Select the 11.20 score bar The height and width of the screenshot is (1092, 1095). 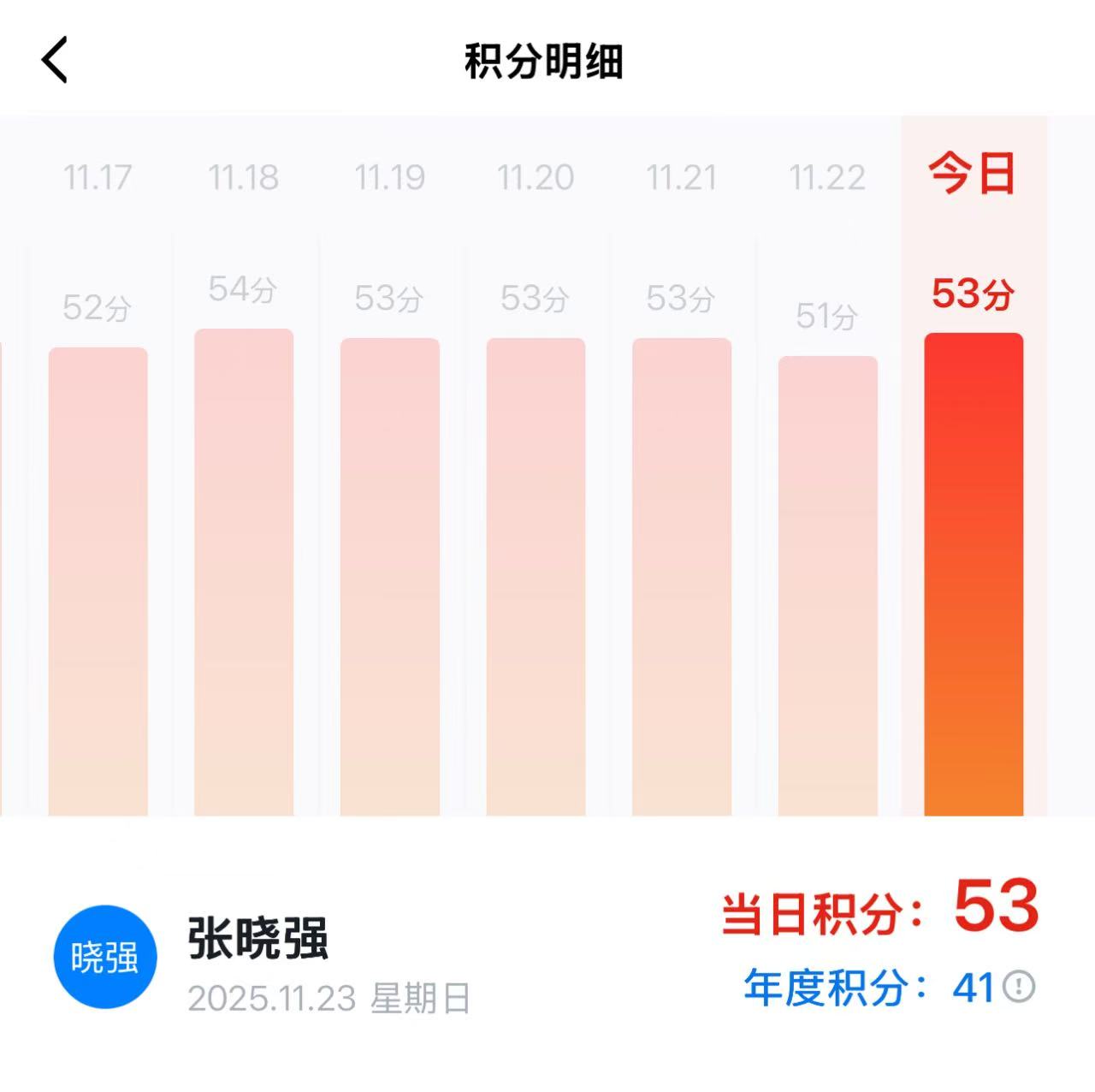536,576
